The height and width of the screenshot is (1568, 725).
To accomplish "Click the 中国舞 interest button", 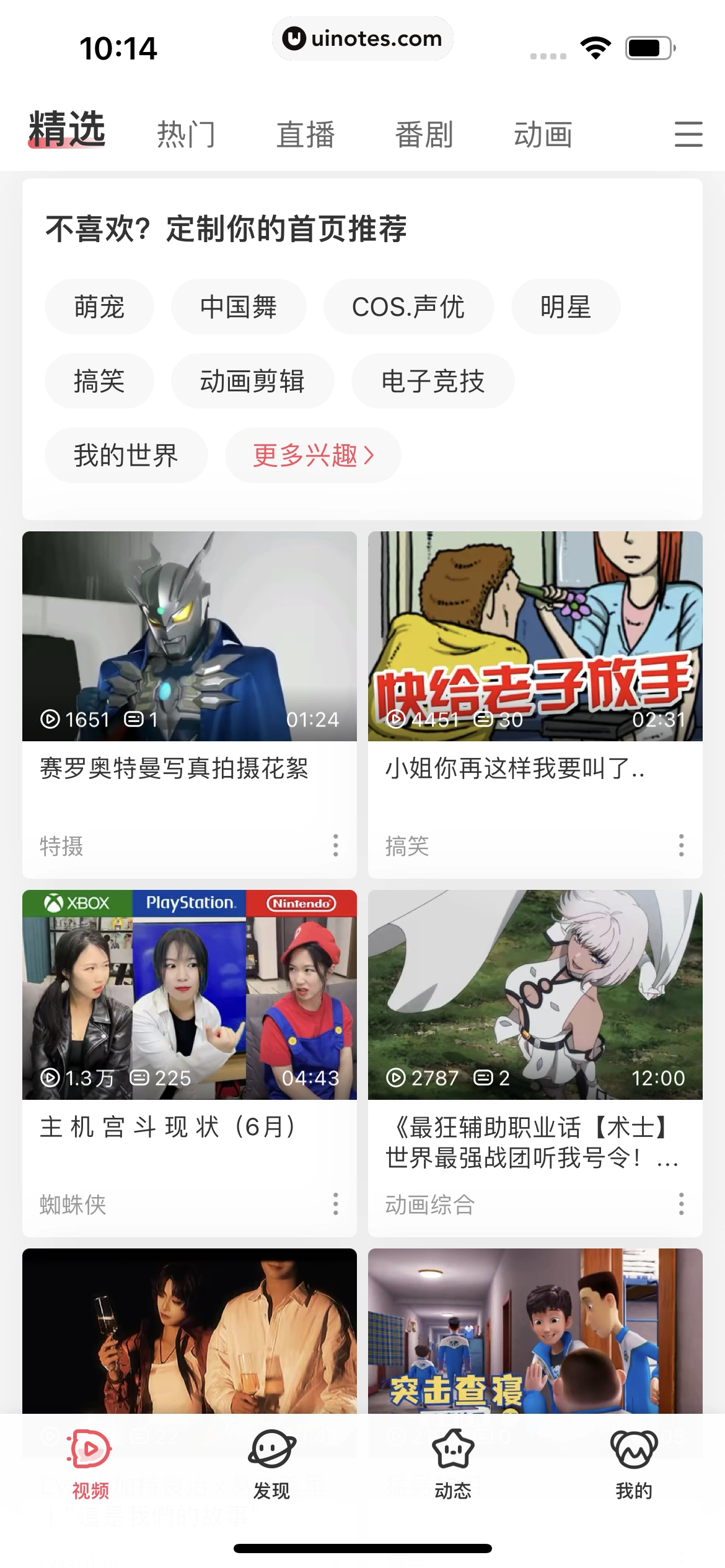I will tap(239, 306).
